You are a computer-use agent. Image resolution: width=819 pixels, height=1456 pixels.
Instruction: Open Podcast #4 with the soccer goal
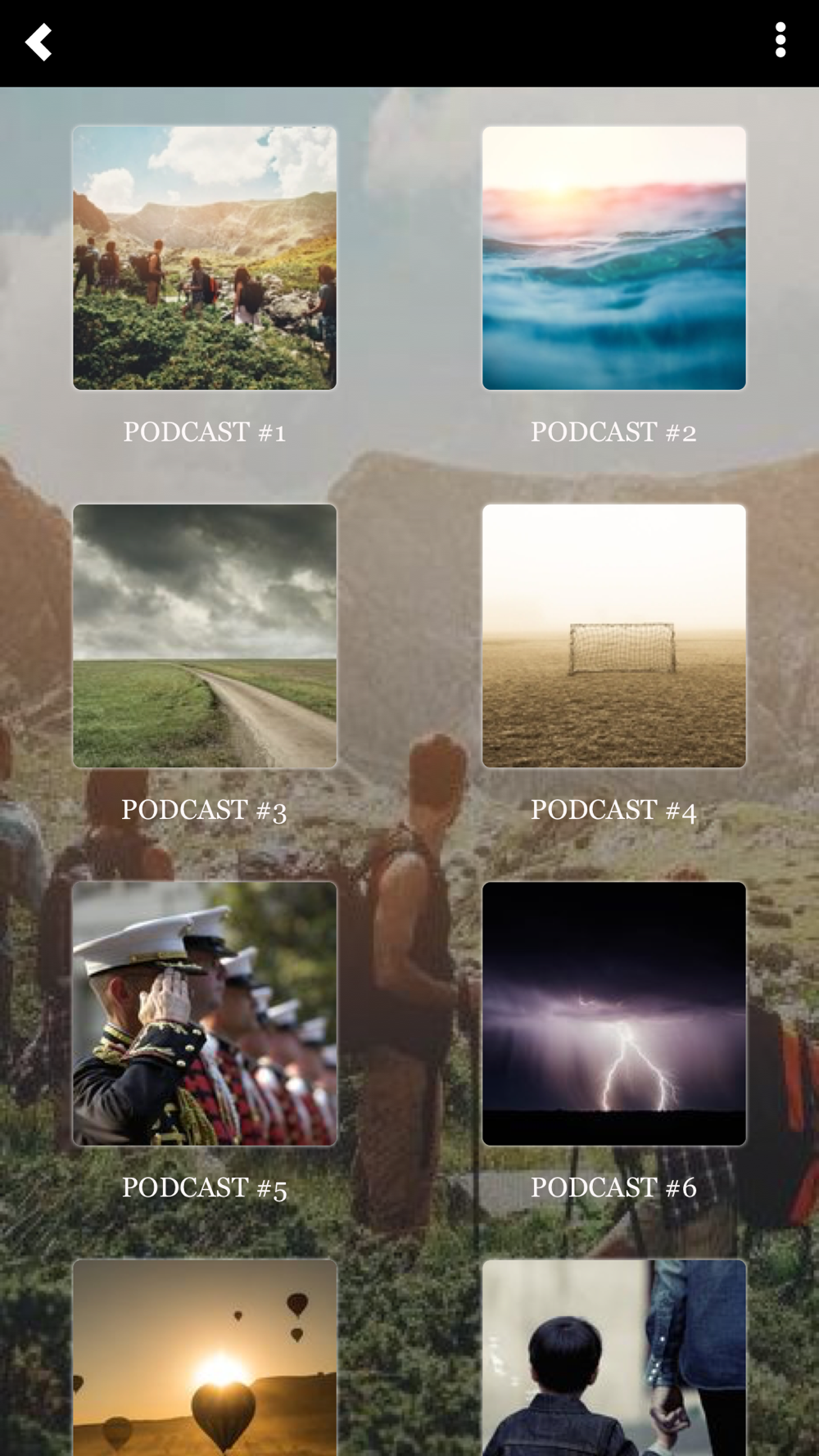[614, 636]
